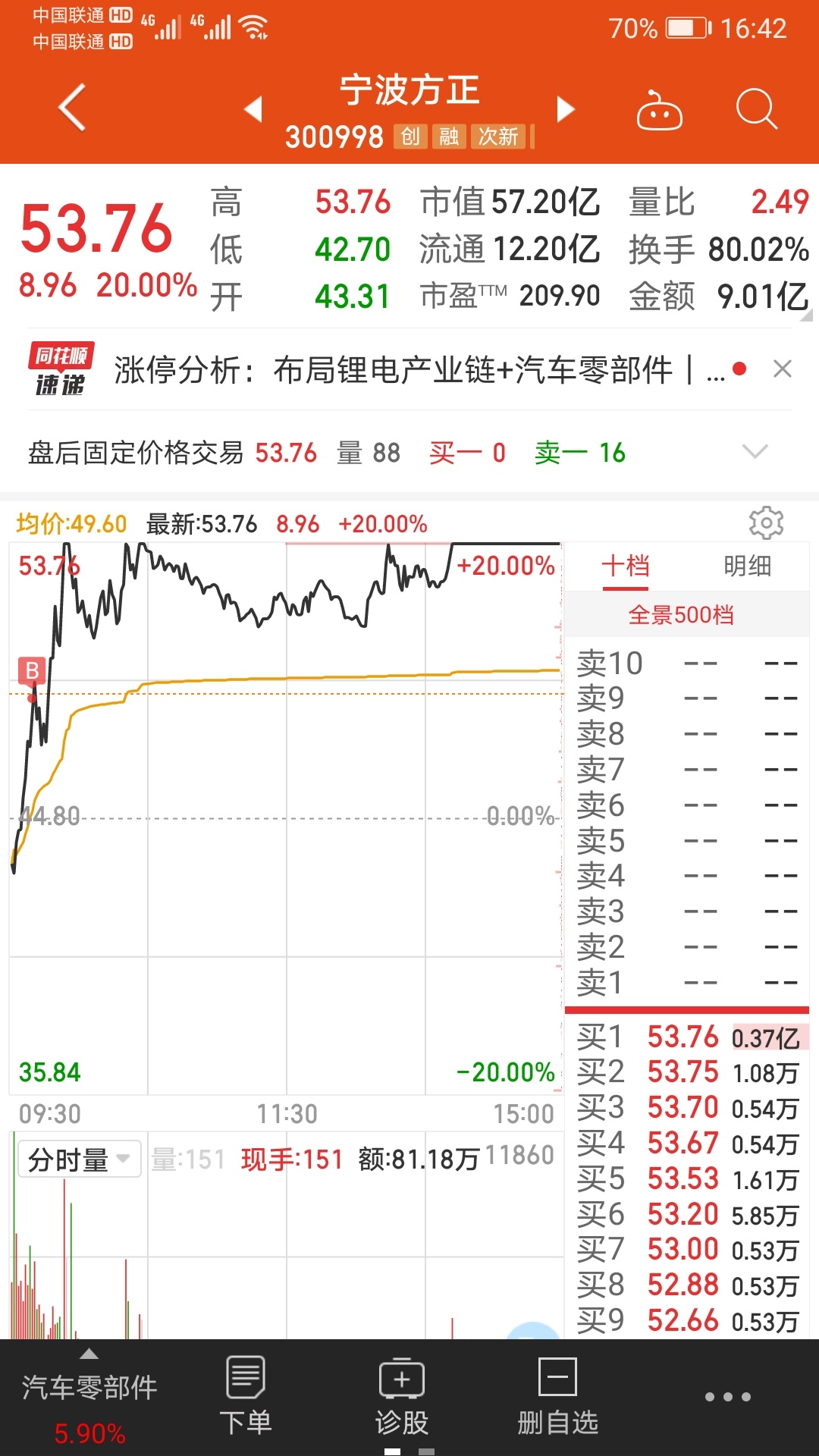819x1456 pixels.
Task: Open the robot assistant icon
Action: point(659,110)
